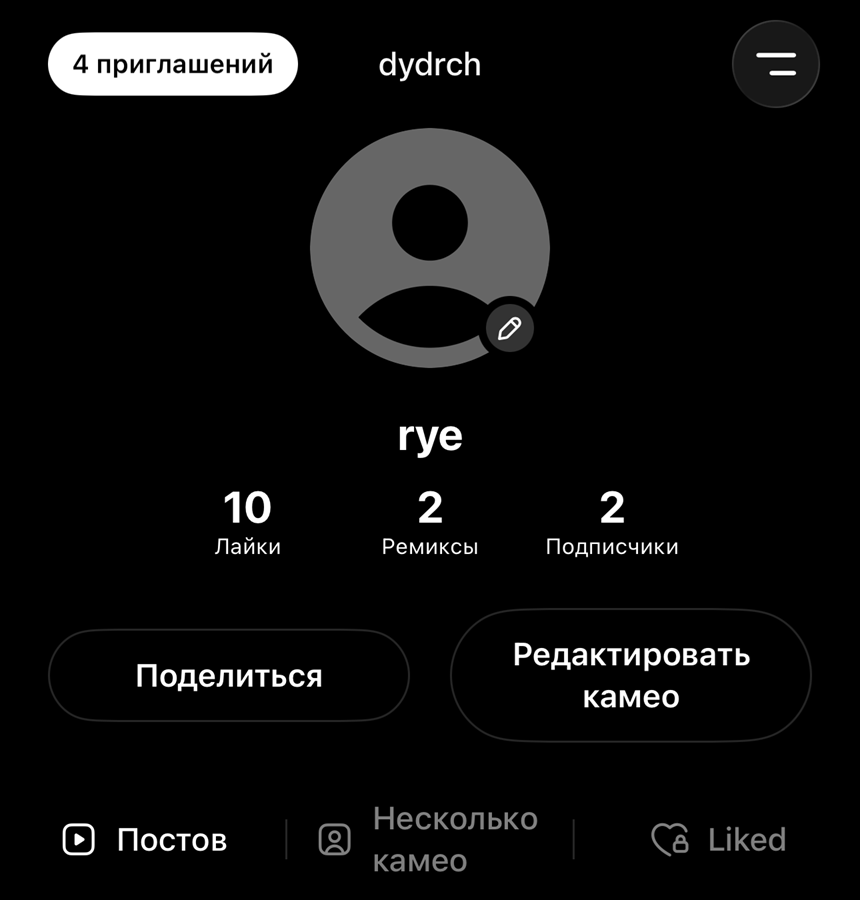Switch to the Несколько камео tab
The image size is (860, 900).
point(430,840)
